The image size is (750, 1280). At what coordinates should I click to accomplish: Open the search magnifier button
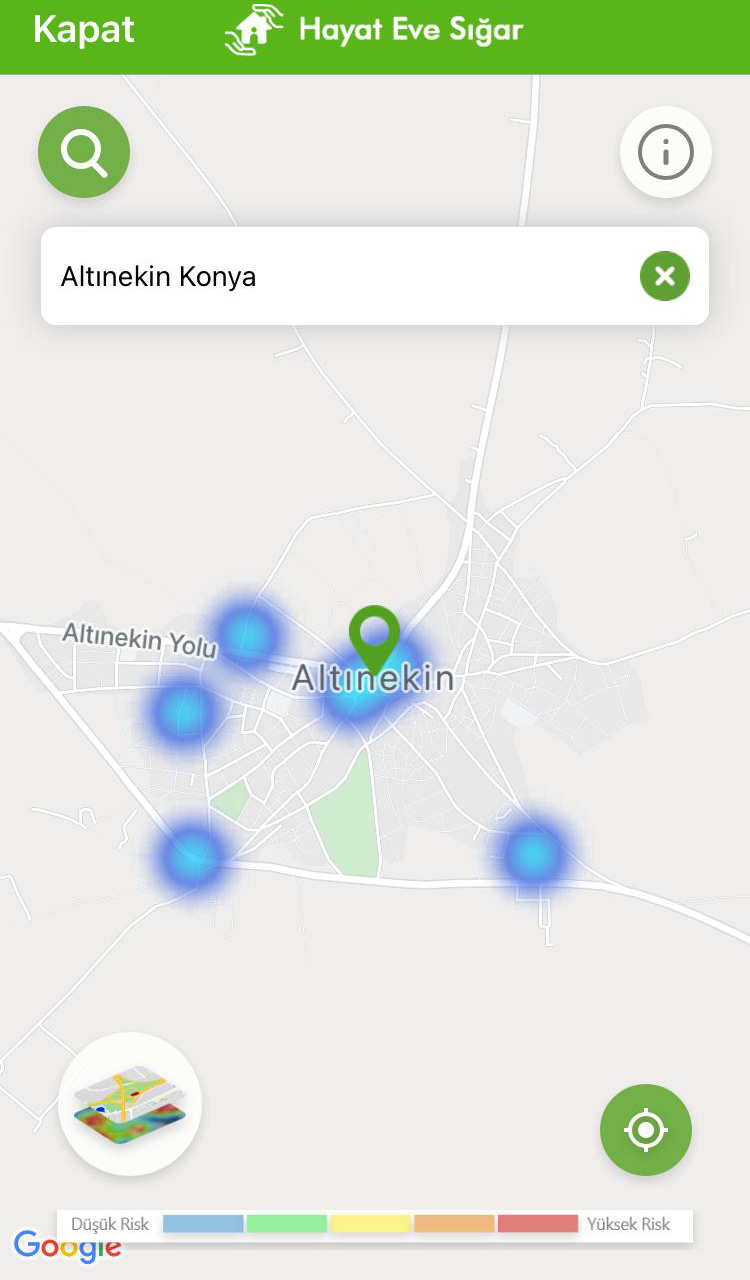[84, 152]
